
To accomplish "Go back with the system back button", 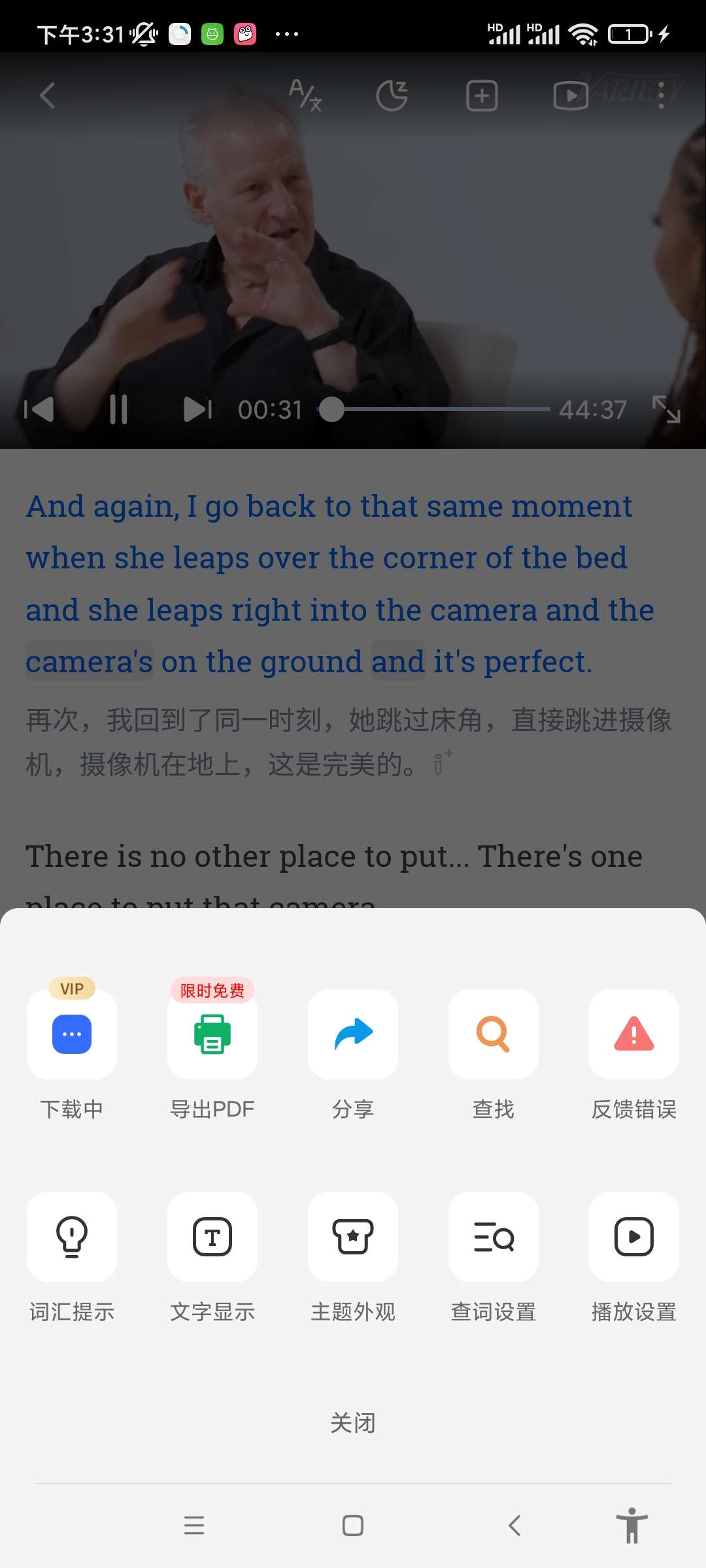I will coord(514,1526).
